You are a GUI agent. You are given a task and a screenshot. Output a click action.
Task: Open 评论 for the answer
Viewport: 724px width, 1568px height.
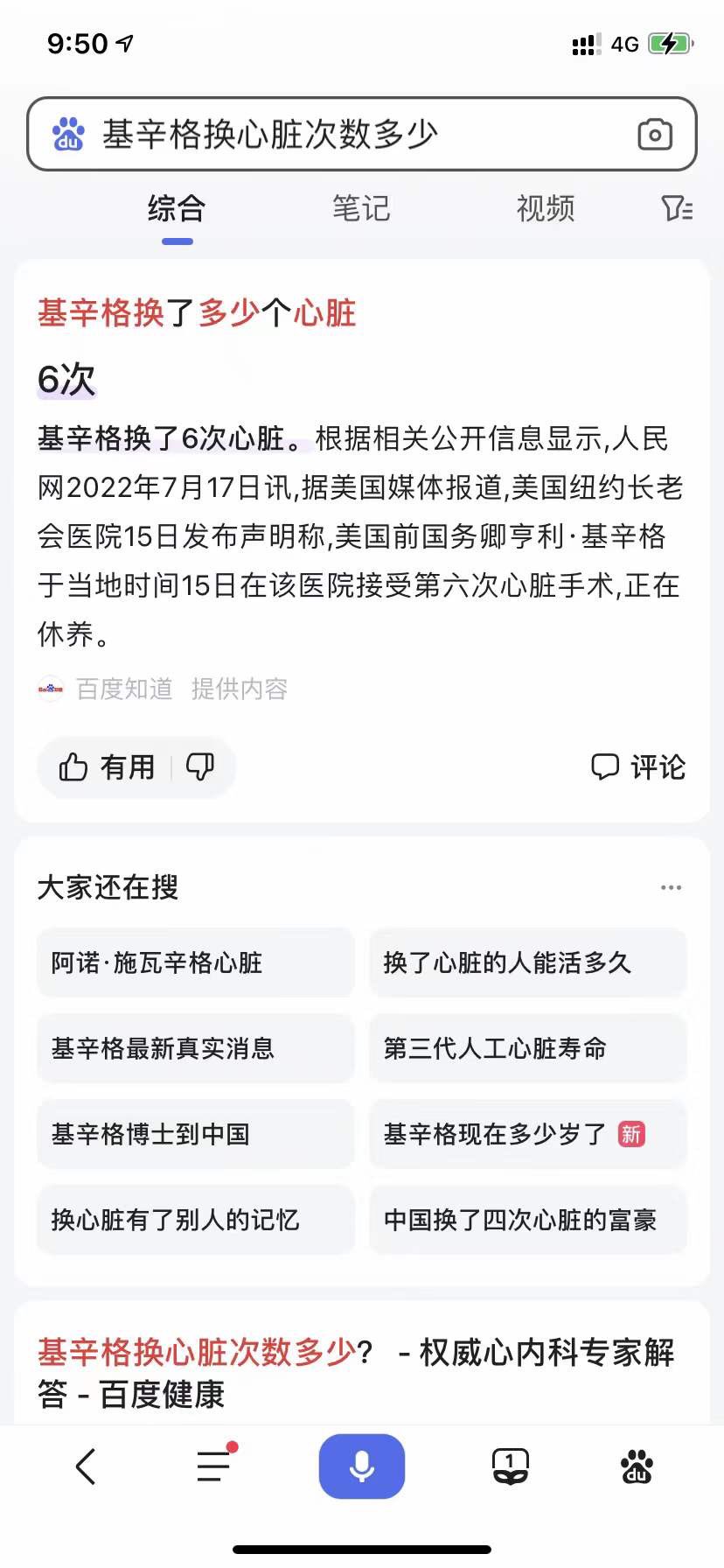click(638, 767)
